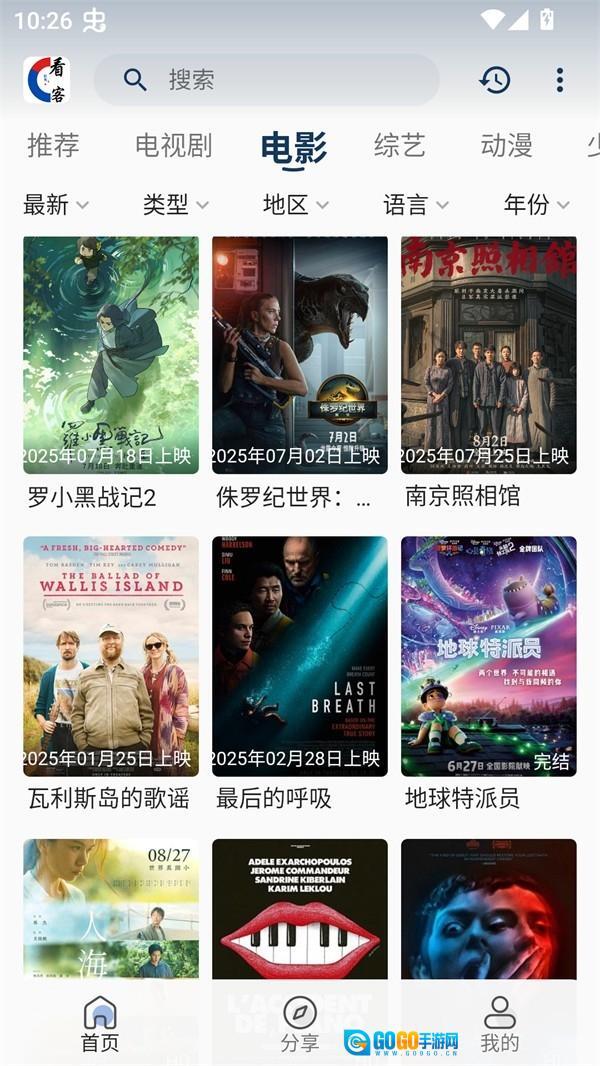600x1066 pixels.
Task: Open the three-dot overflow menu
Action: 560,80
